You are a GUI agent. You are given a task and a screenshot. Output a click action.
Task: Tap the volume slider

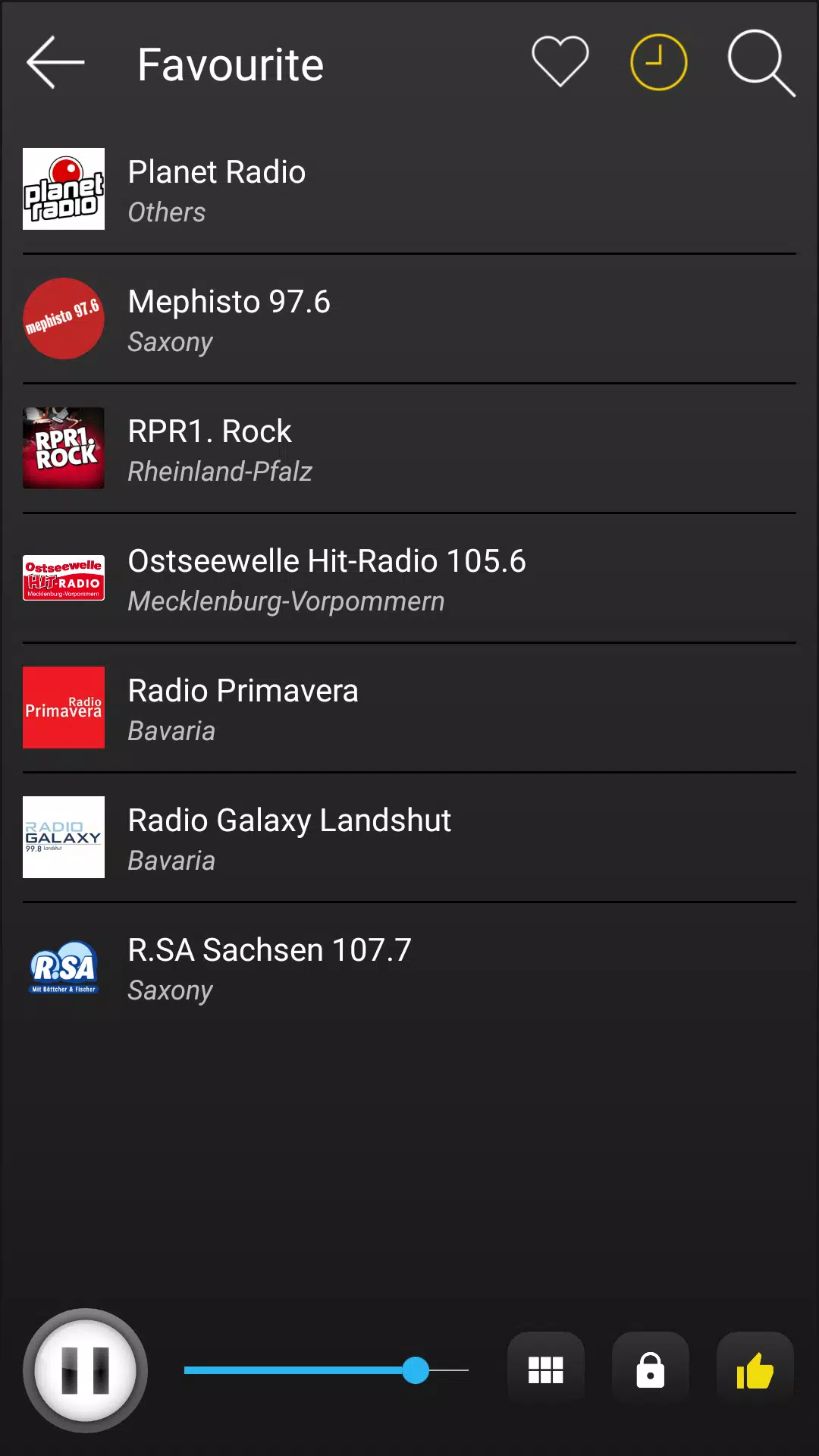326,1370
